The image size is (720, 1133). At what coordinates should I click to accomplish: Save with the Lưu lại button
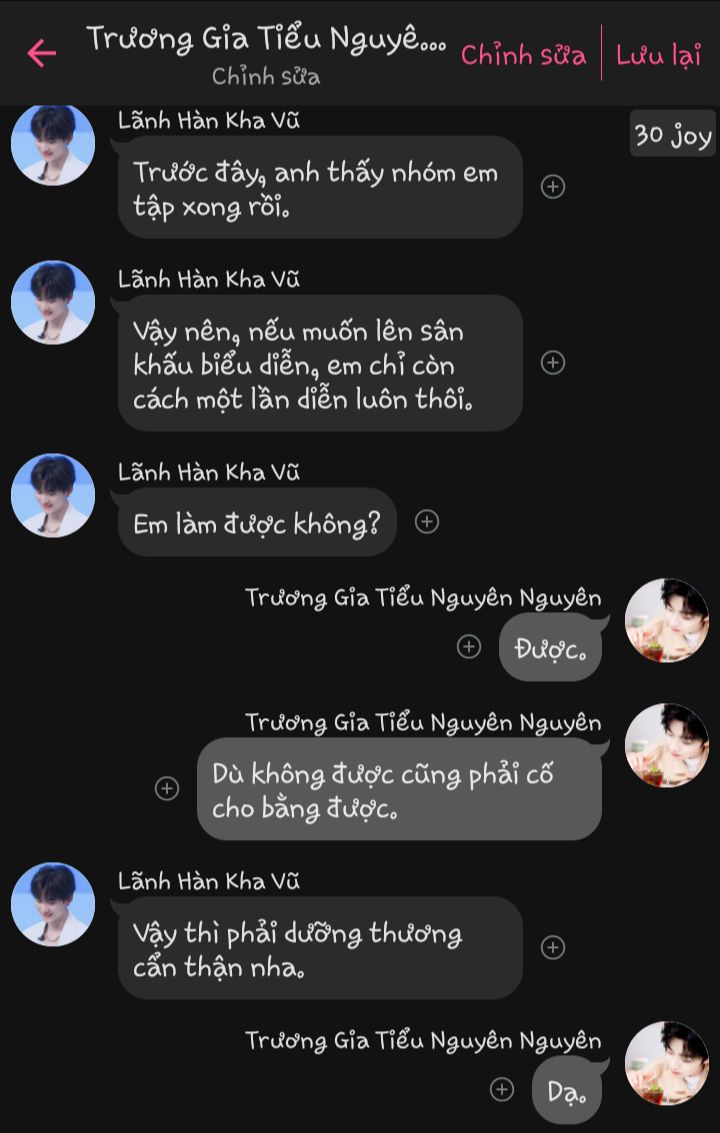(658, 55)
